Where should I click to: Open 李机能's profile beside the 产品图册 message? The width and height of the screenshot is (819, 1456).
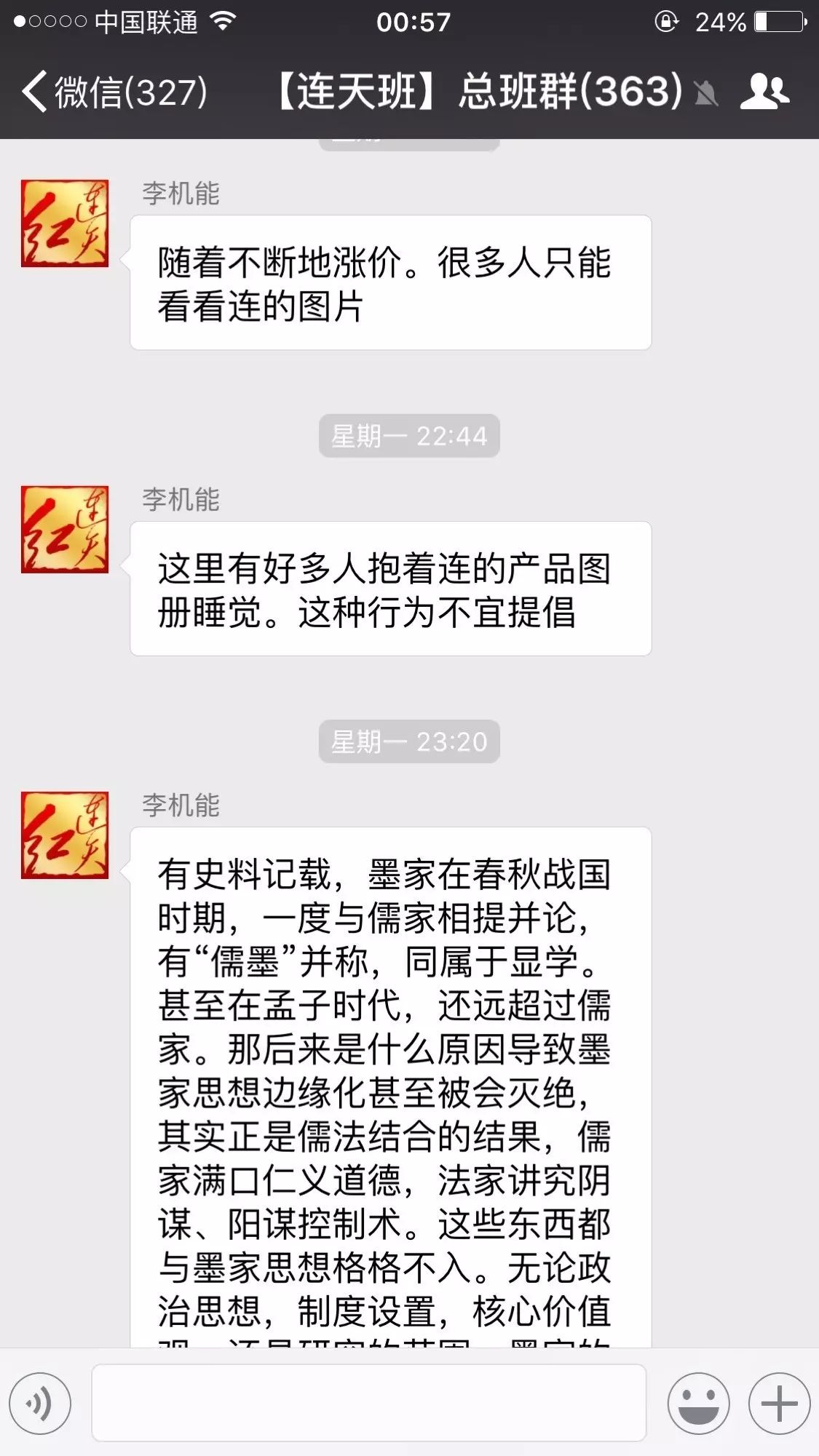65,529
